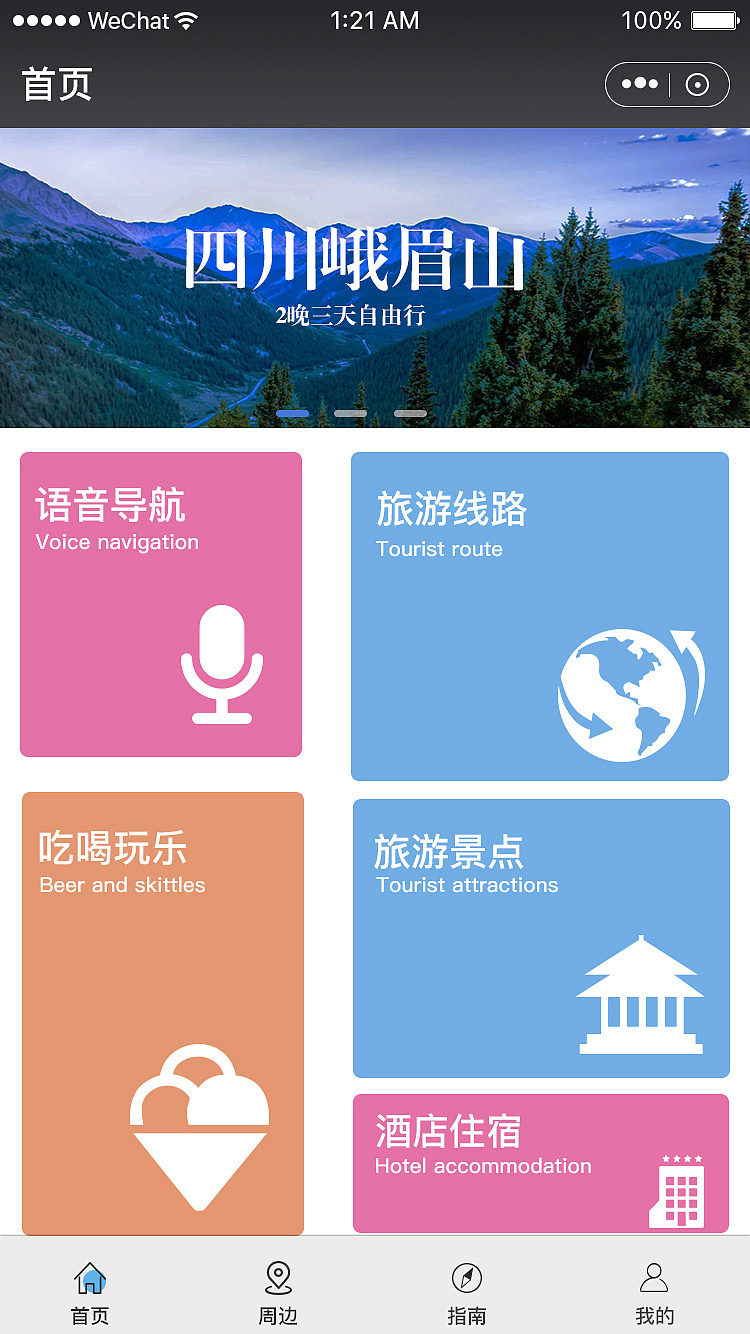Screen dimensions: 750x1334
Task: Open the 旅游线路 Tourist route card
Action: (540, 616)
